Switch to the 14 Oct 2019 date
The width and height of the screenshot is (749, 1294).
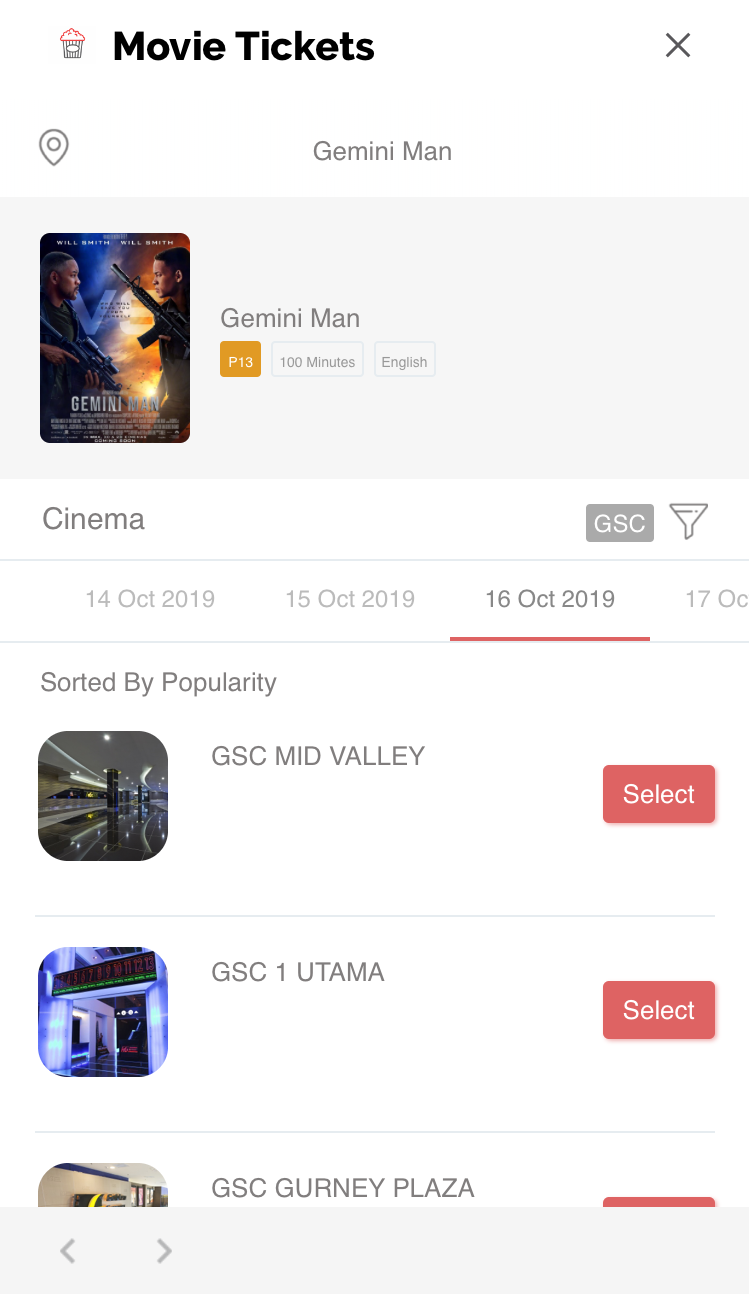pos(150,599)
